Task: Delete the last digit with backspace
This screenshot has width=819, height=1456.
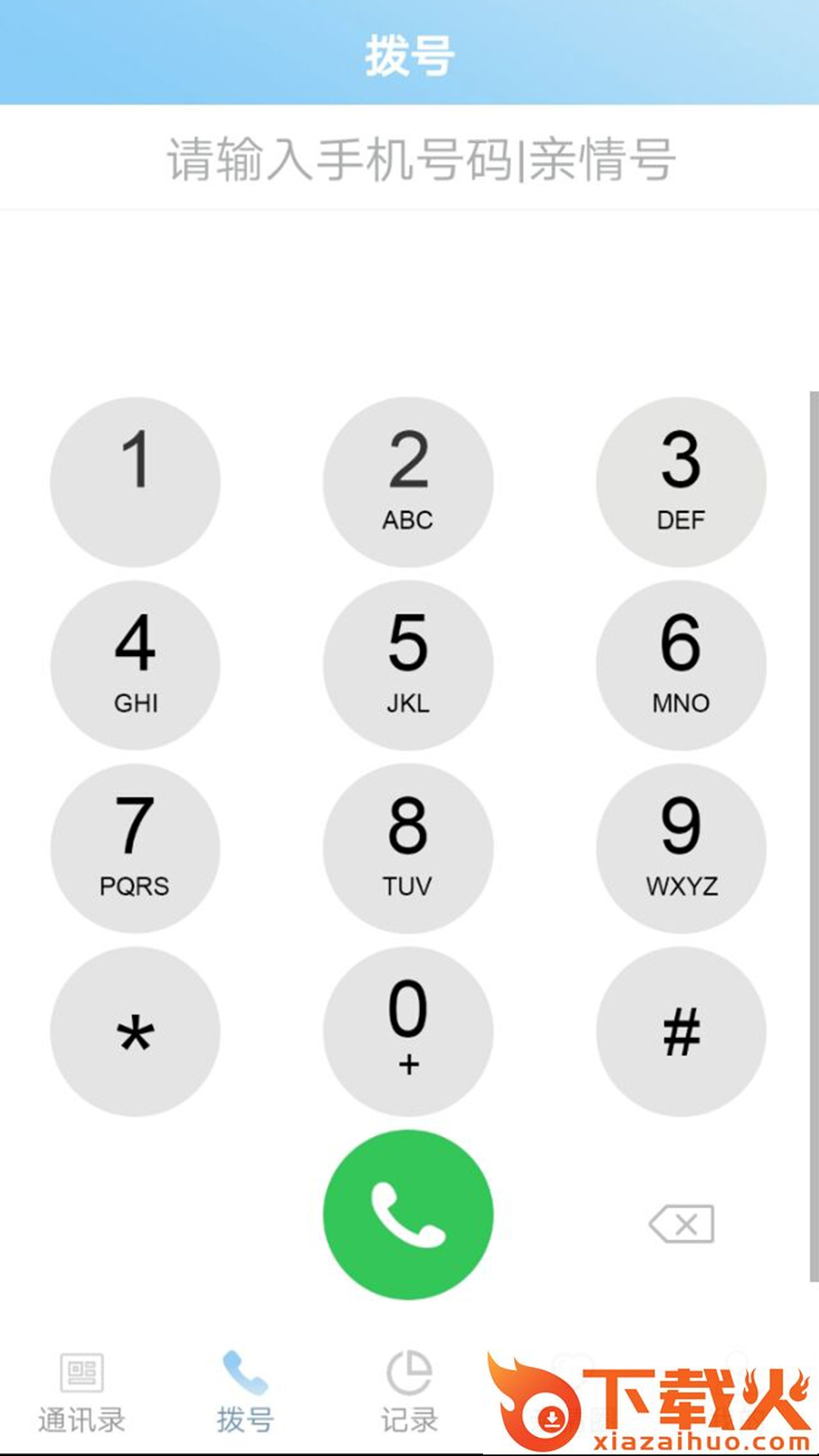Action: click(682, 1224)
